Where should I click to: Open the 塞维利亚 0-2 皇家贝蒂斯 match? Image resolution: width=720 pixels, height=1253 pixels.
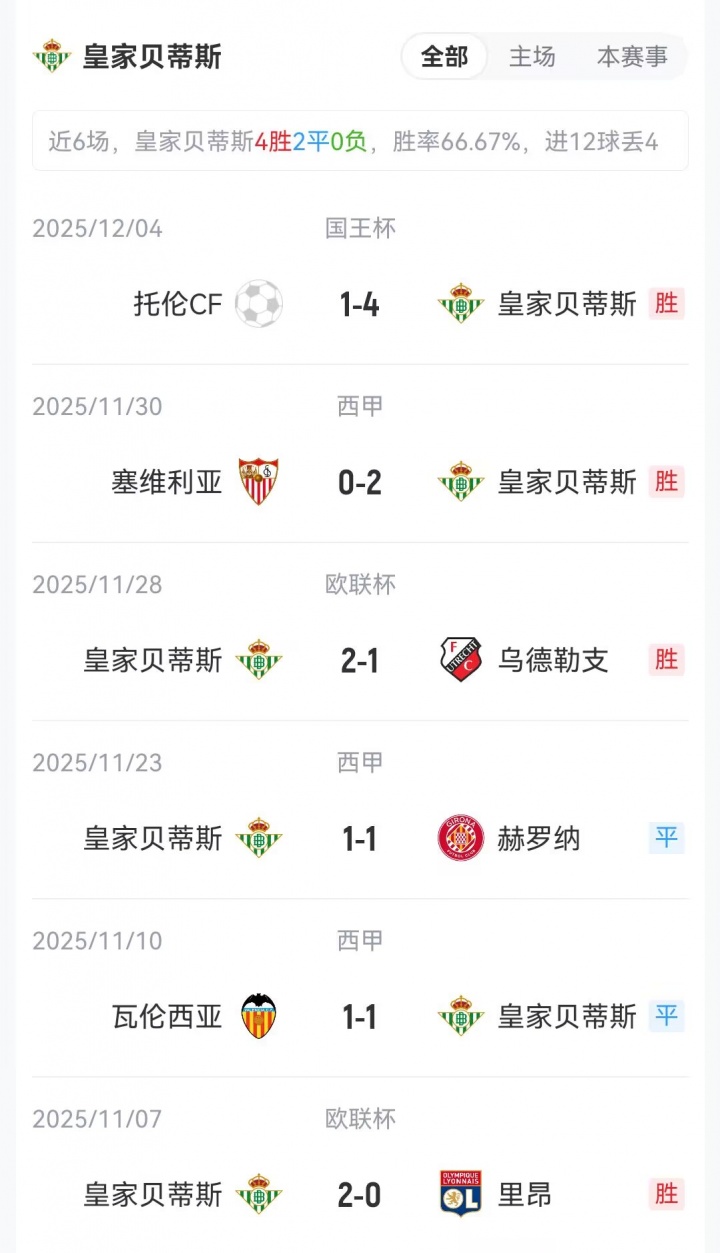tap(360, 482)
